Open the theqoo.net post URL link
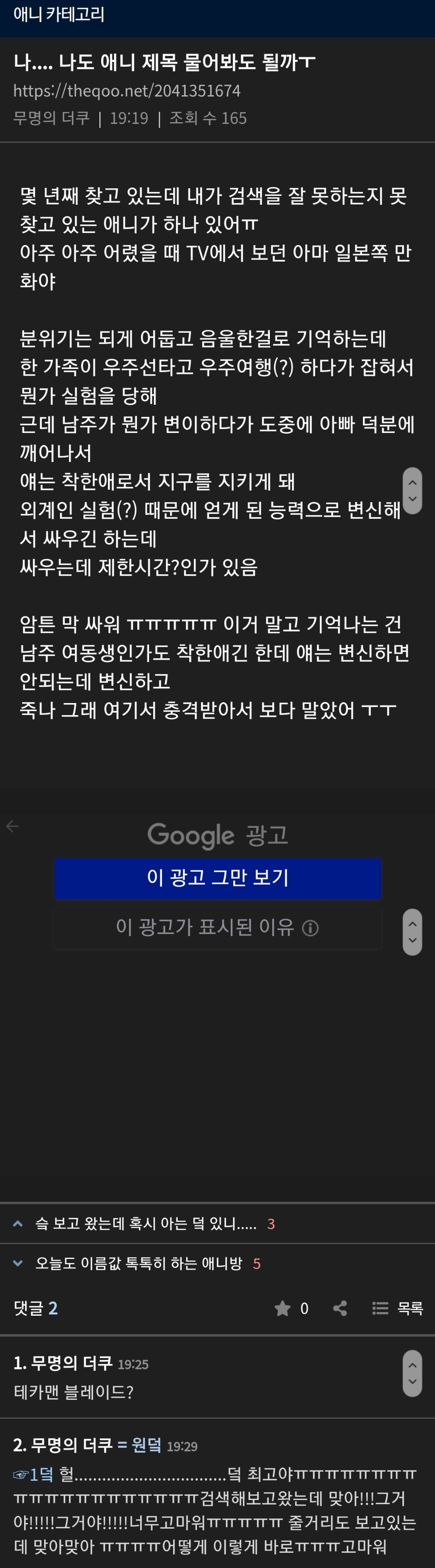The image size is (435, 1568). (x=127, y=91)
